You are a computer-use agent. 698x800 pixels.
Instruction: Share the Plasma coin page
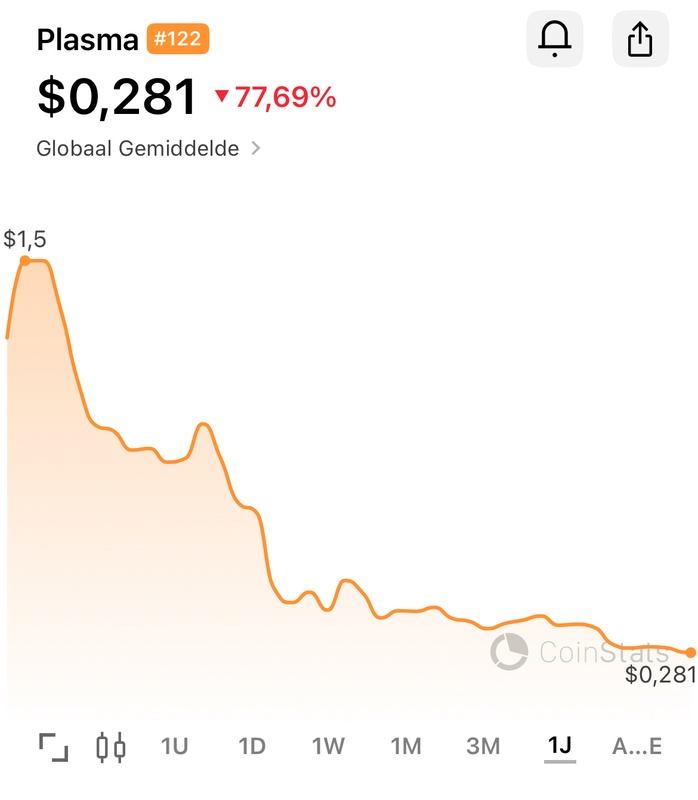[x=640, y=40]
